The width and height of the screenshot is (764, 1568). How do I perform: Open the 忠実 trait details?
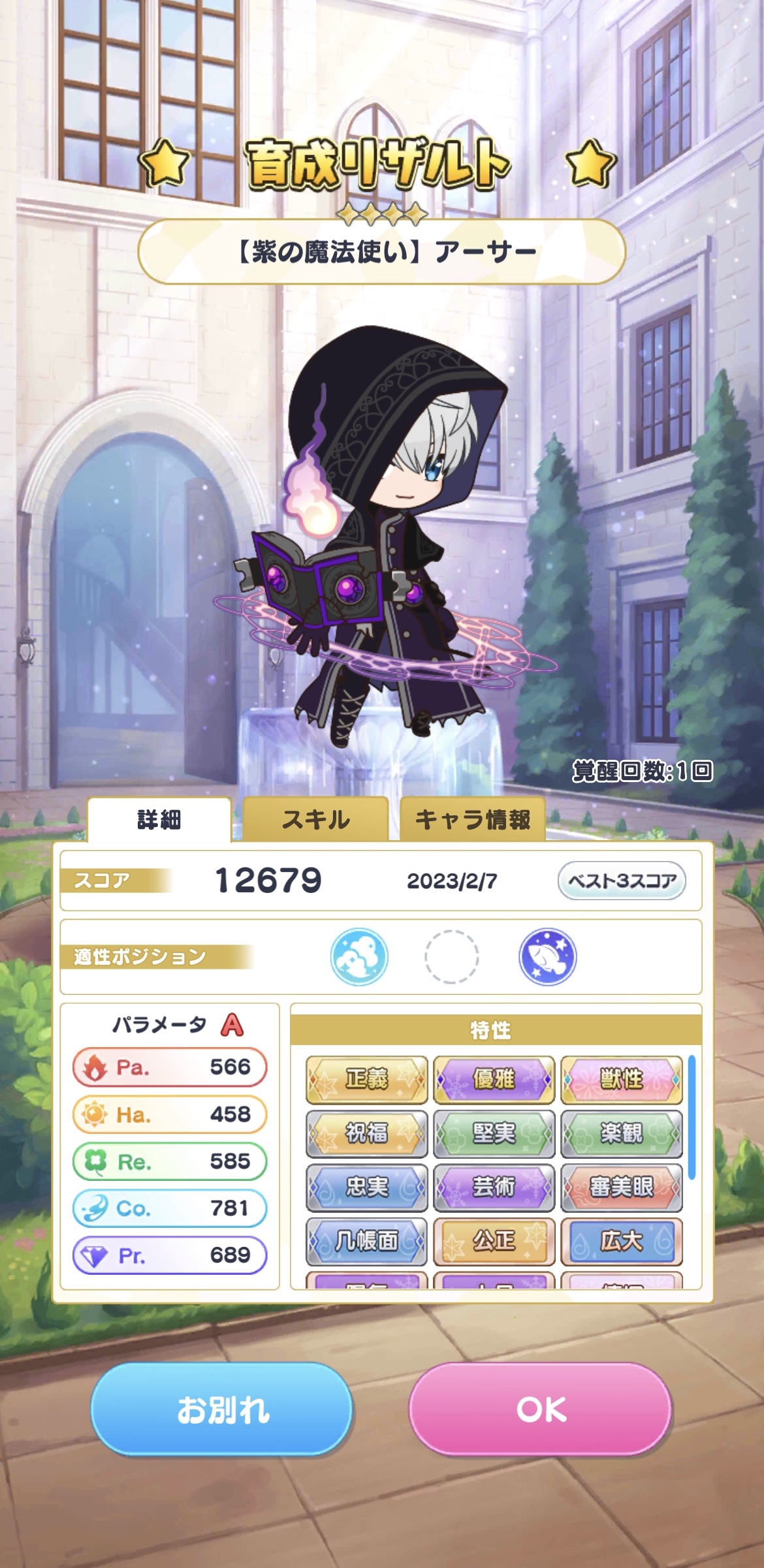click(367, 1186)
